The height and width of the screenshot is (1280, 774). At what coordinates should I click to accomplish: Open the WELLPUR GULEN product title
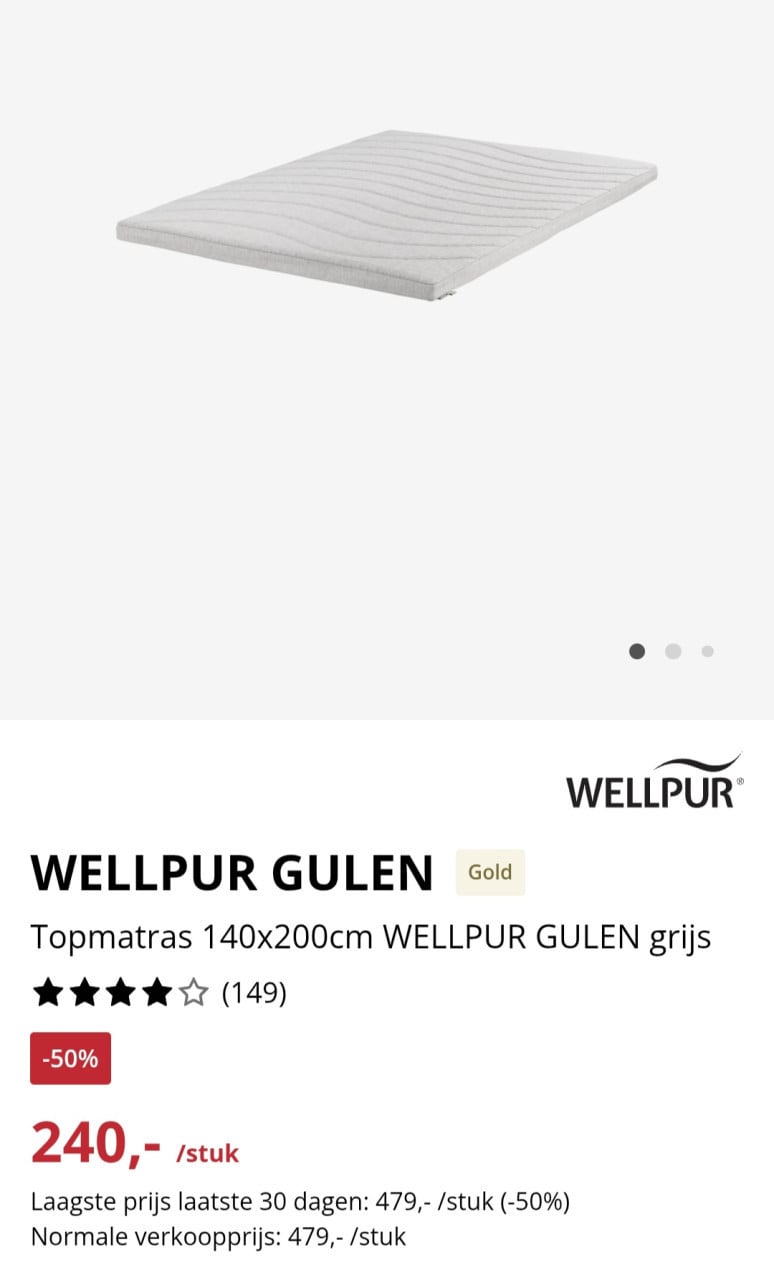pos(230,871)
